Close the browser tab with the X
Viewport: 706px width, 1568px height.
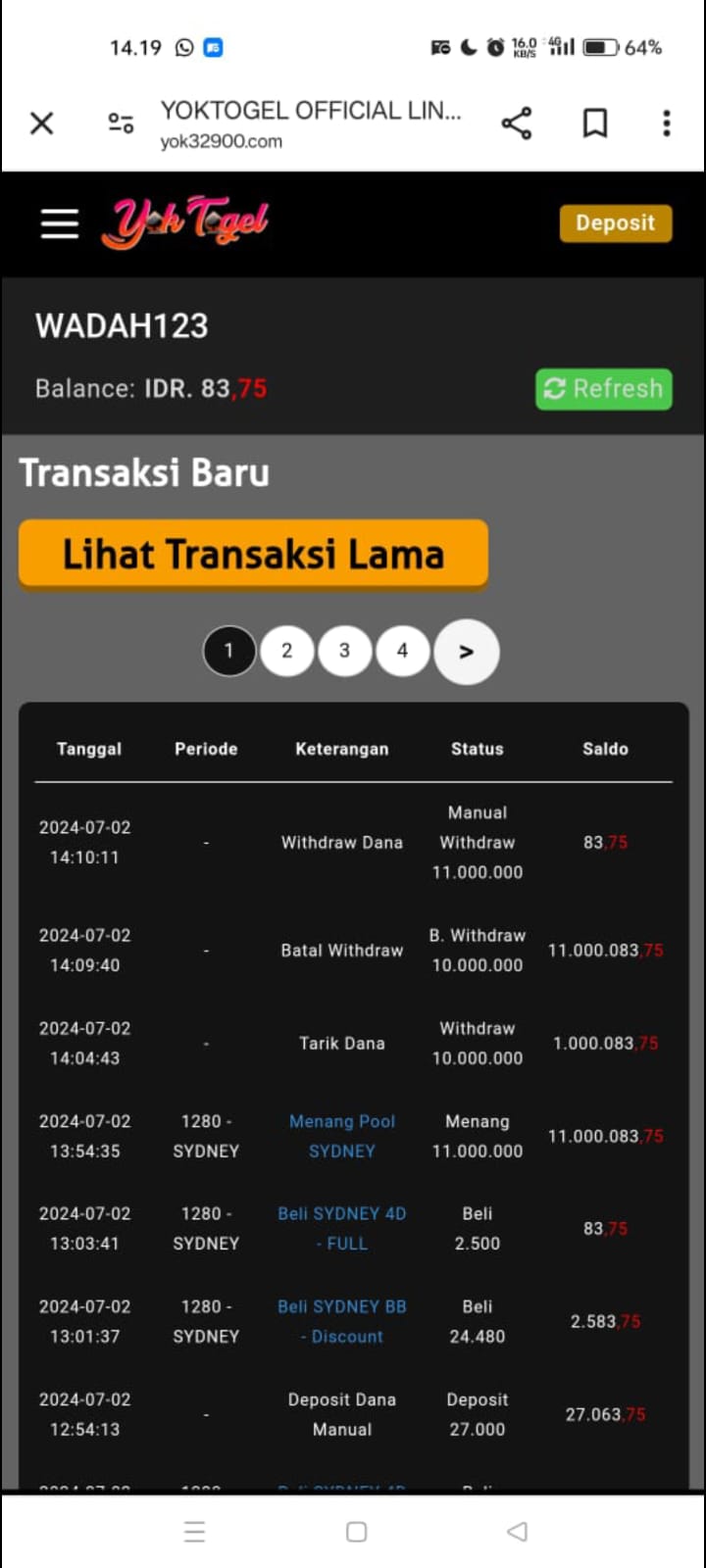(42, 123)
